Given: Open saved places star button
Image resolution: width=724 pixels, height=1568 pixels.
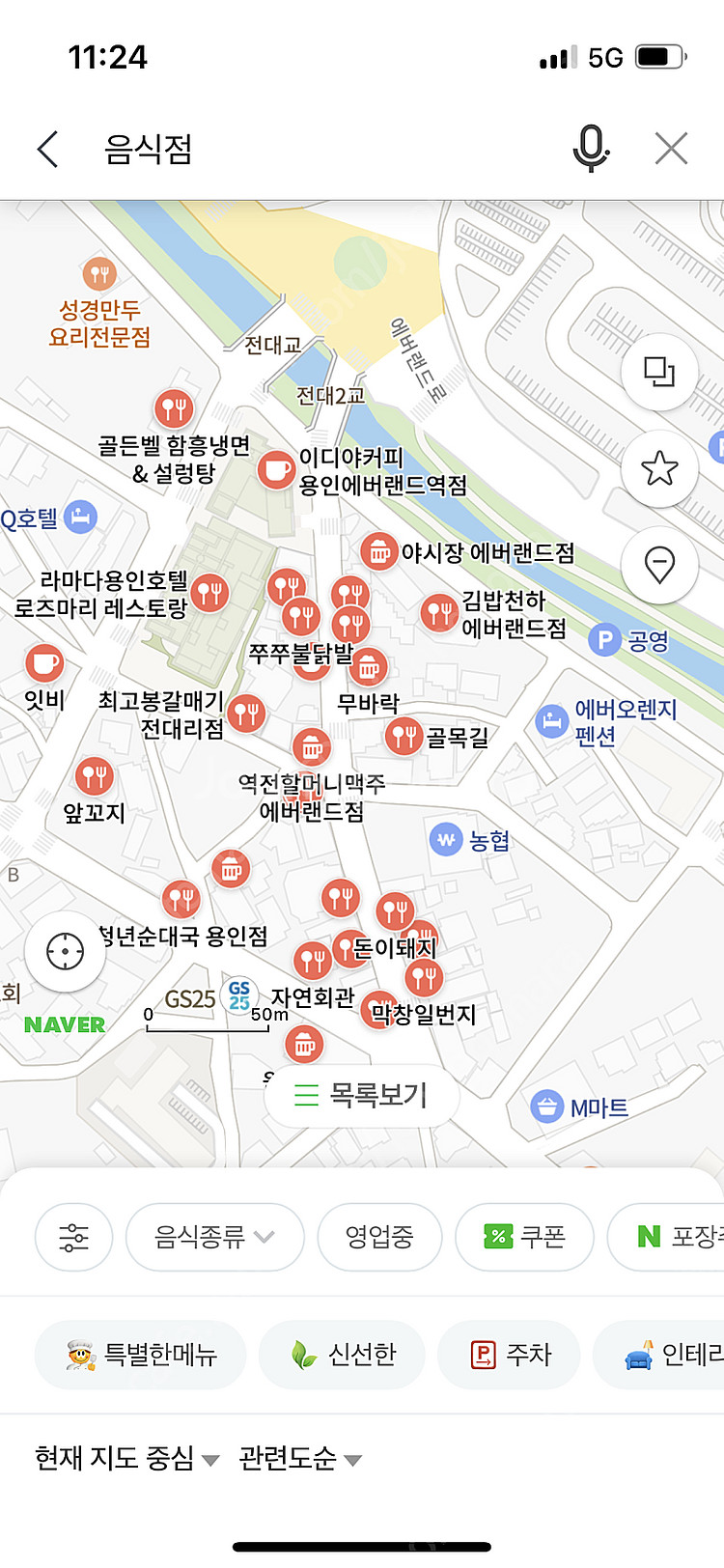Looking at the screenshot, I should [659, 468].
